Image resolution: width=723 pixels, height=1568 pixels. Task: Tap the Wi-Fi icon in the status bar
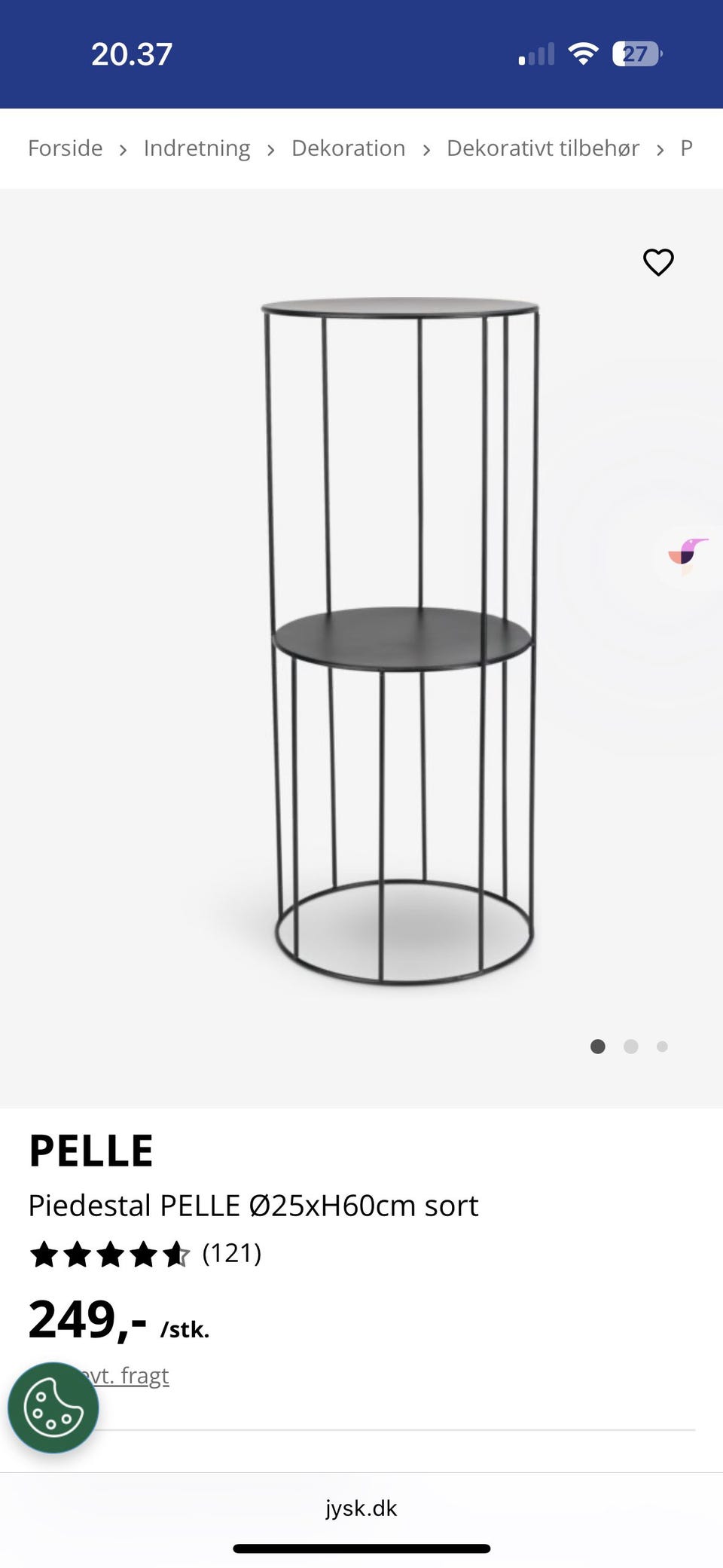click(582, 52)
